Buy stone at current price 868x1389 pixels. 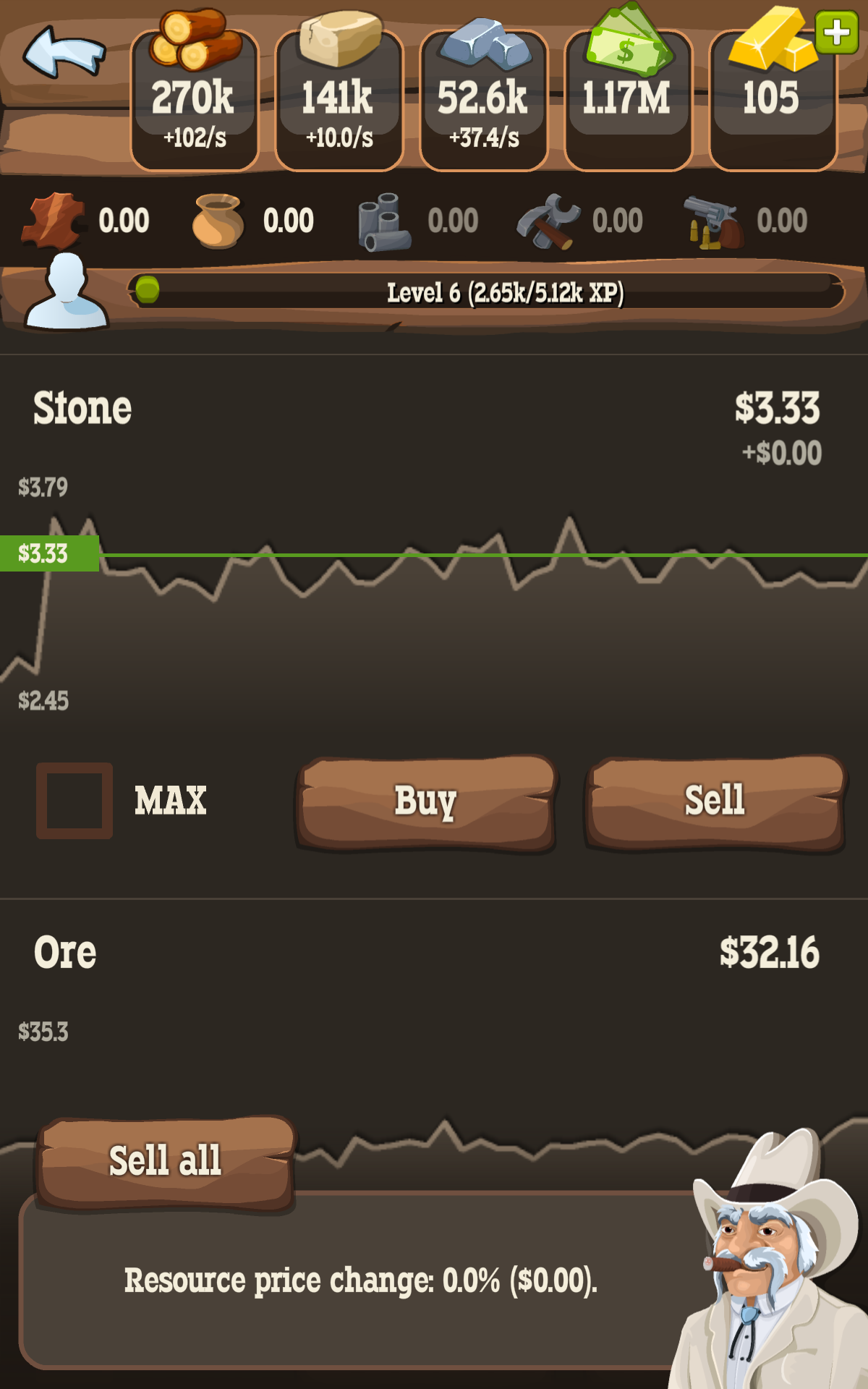(425, 799)
